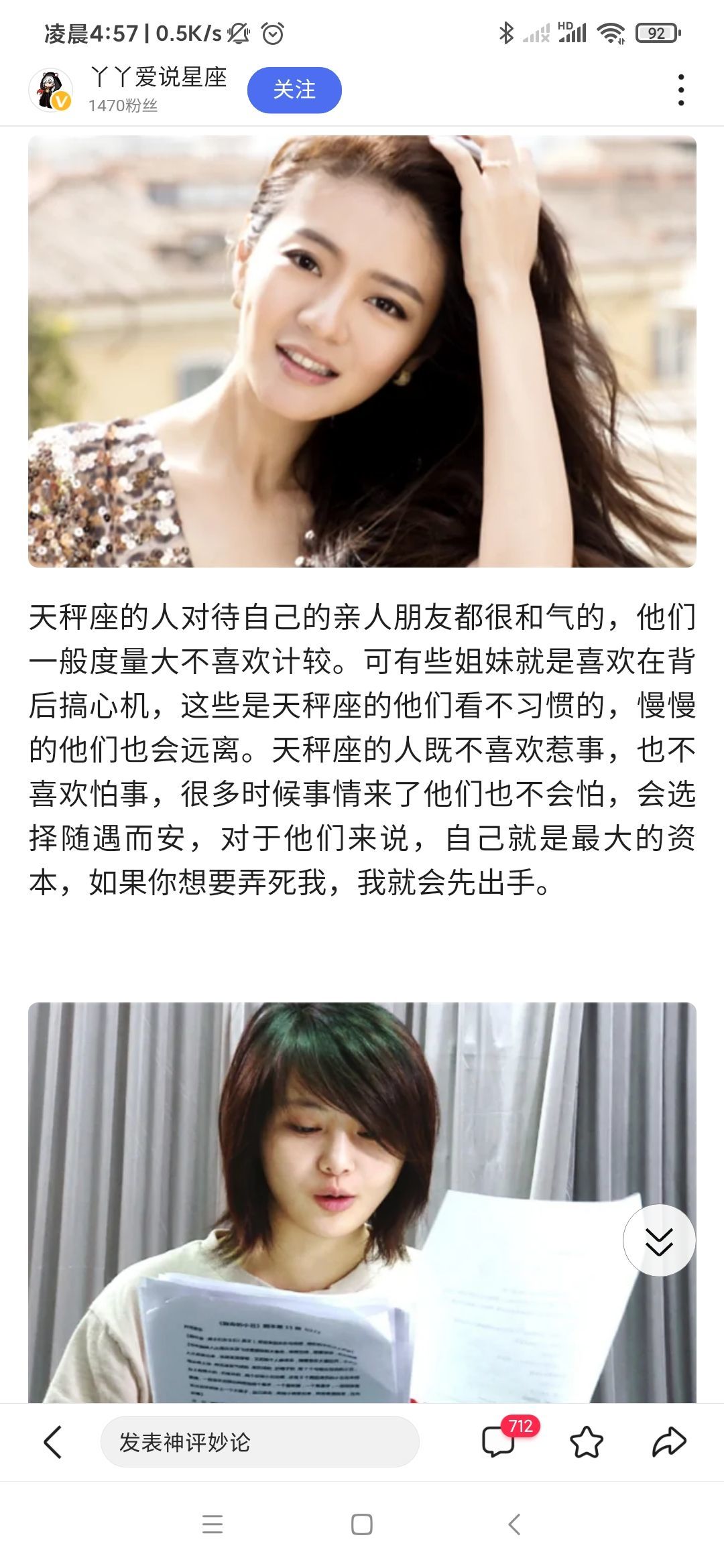Viewport: 724px width, 1568px height.
Task: Open the three-dot overflow menu
Action: [x=680, y=90]
